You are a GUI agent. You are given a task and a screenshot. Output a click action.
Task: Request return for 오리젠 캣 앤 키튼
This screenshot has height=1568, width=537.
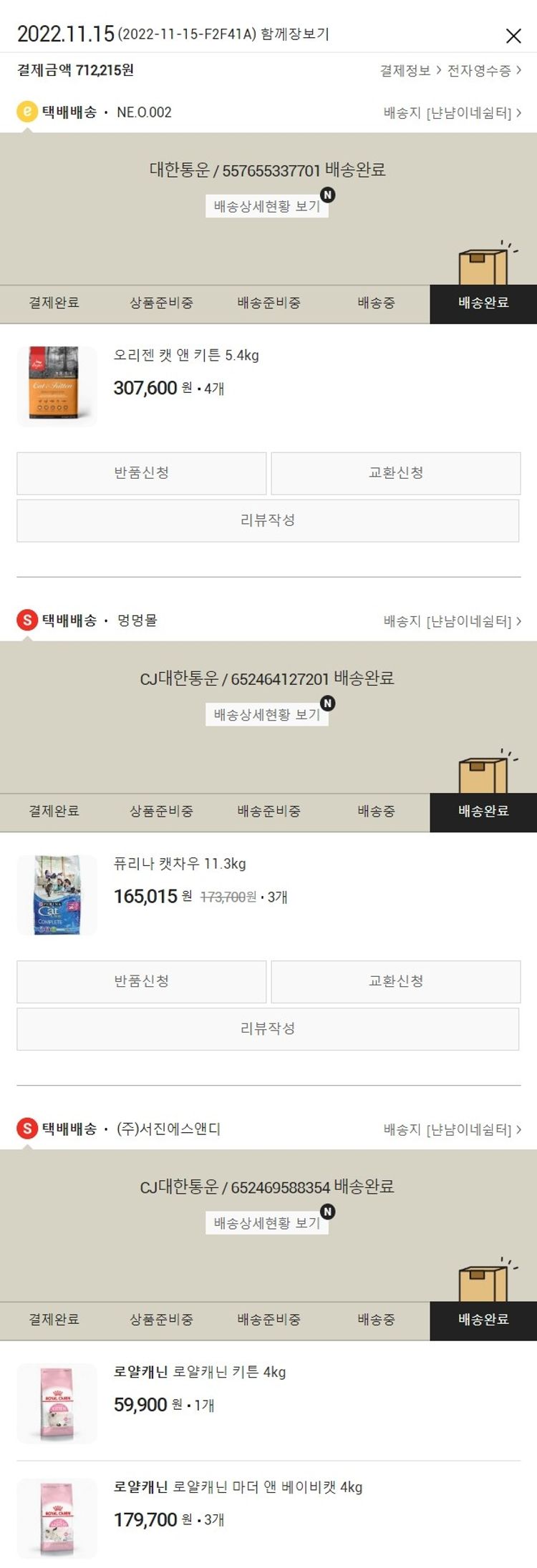click(x=142, y=473)
